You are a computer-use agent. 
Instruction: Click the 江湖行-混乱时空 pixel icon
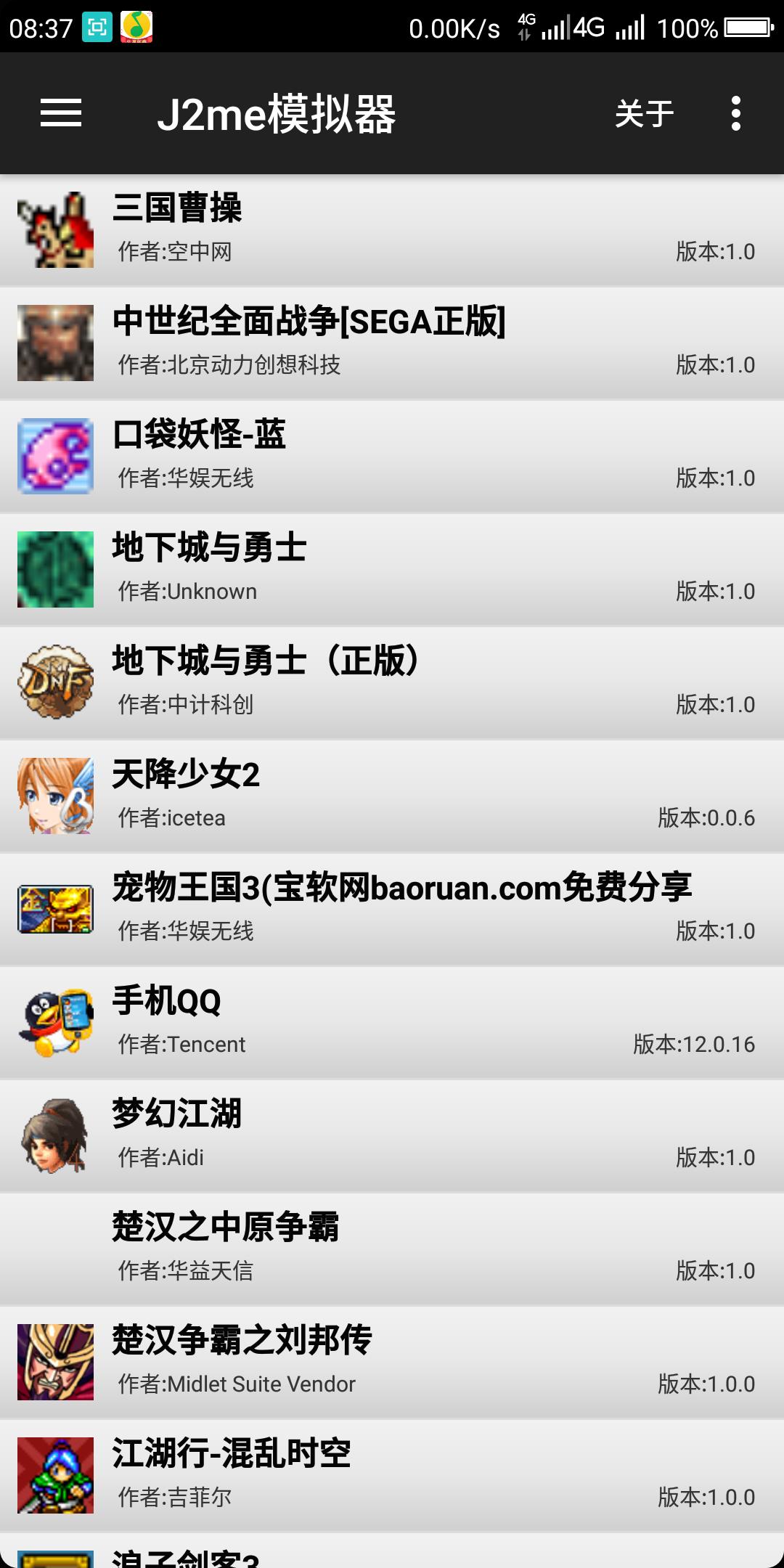click(x=54, y=1474)
